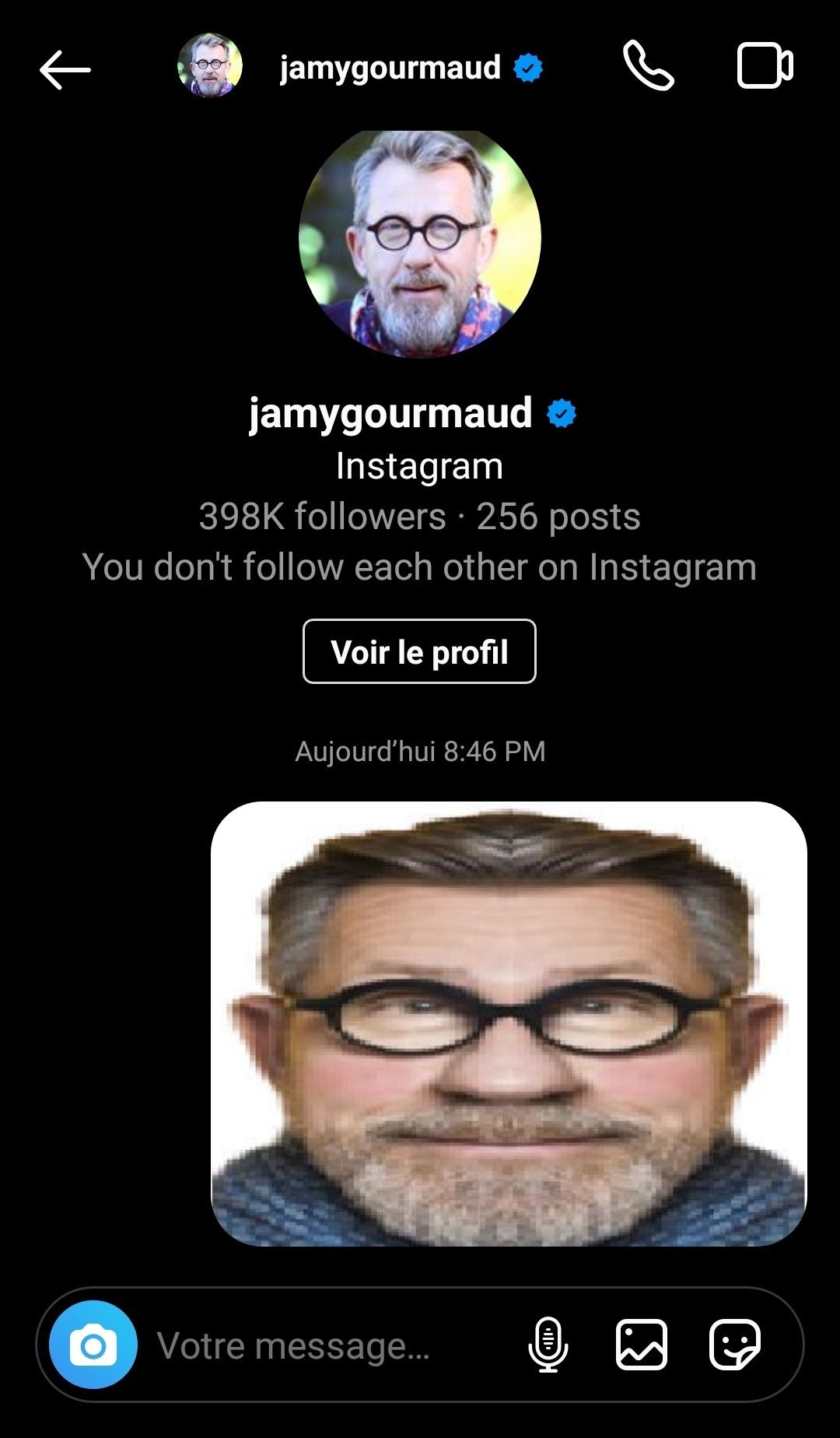The width and height of the screenshot is (840, 1438).
Task: Tap the jamygourmaud name in header
Action: pos(390,68)
